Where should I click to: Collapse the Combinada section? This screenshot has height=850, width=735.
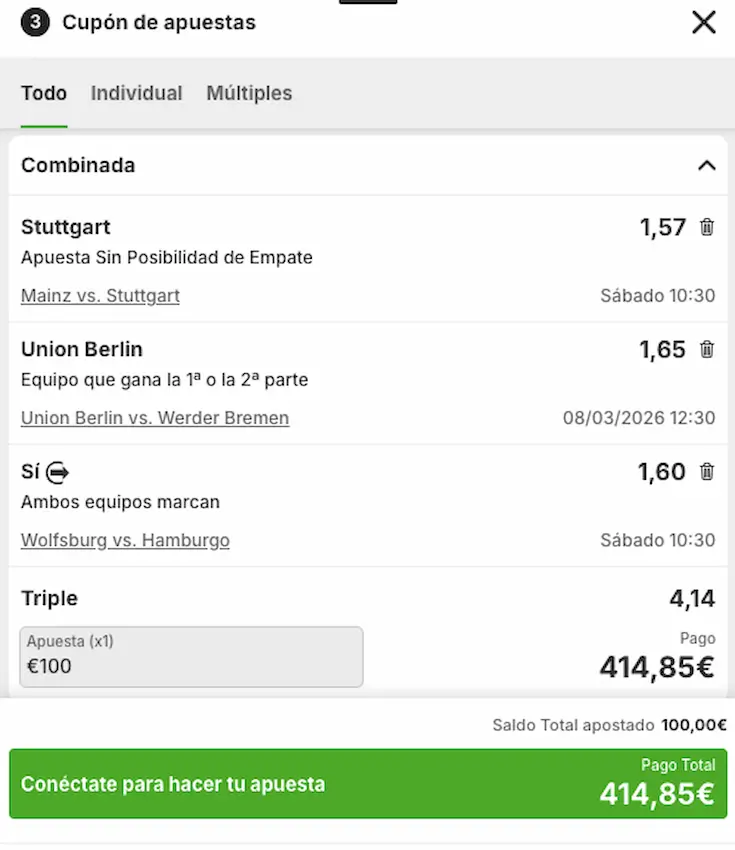coord(708,165)
